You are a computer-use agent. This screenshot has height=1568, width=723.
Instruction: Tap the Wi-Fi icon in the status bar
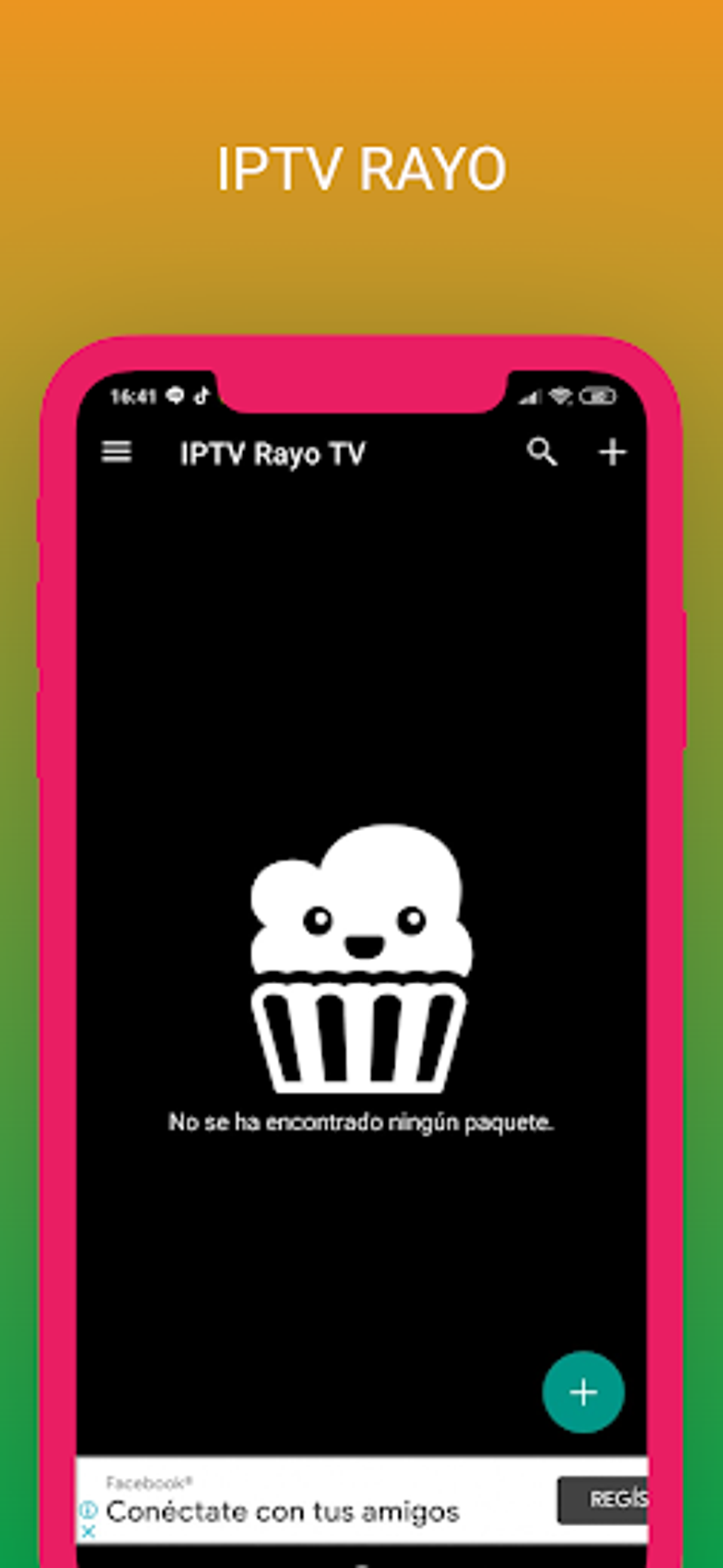(x=561, y=397)
